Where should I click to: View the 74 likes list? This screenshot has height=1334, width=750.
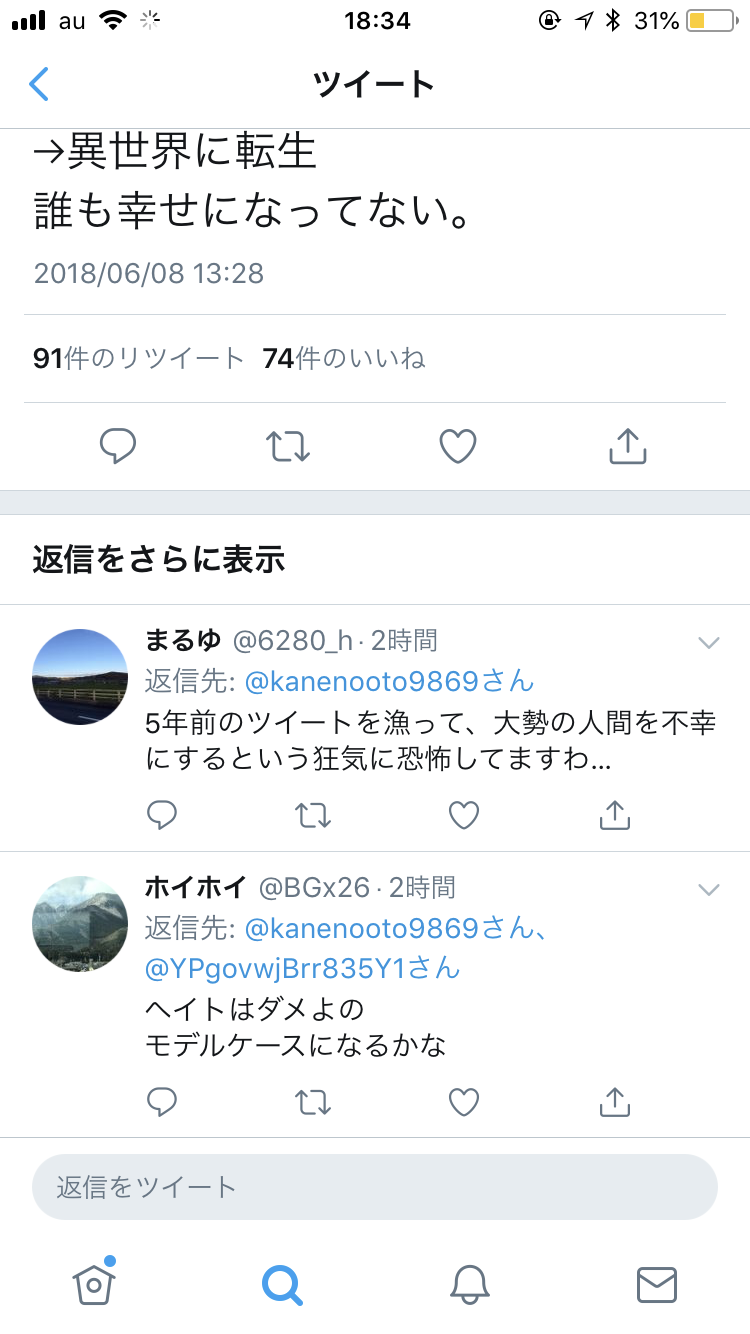pos(344,358)
